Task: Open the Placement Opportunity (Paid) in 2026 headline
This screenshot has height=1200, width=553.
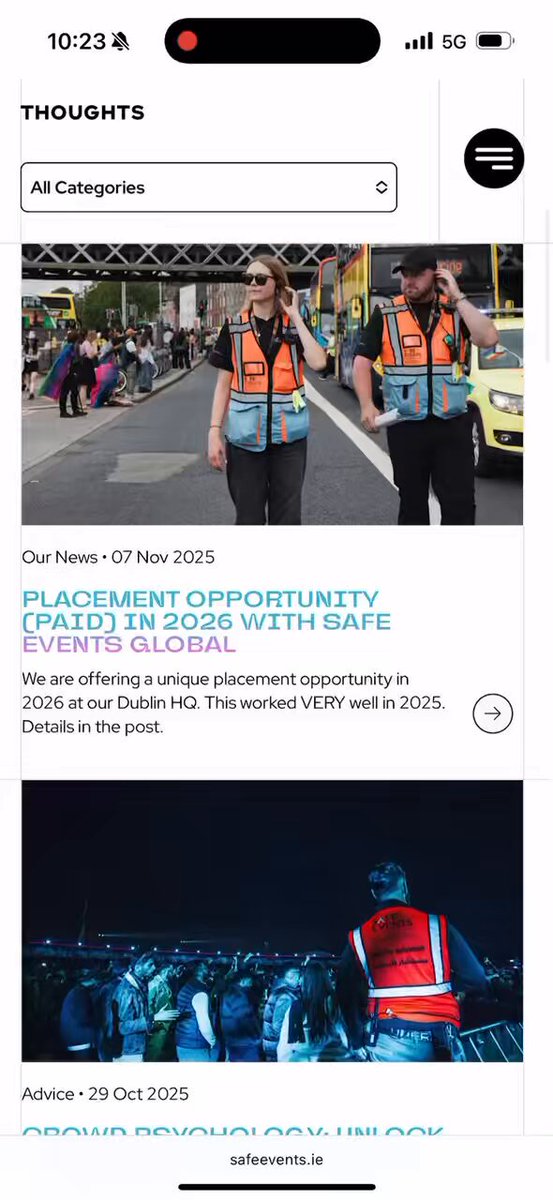Action: [206, 621]
